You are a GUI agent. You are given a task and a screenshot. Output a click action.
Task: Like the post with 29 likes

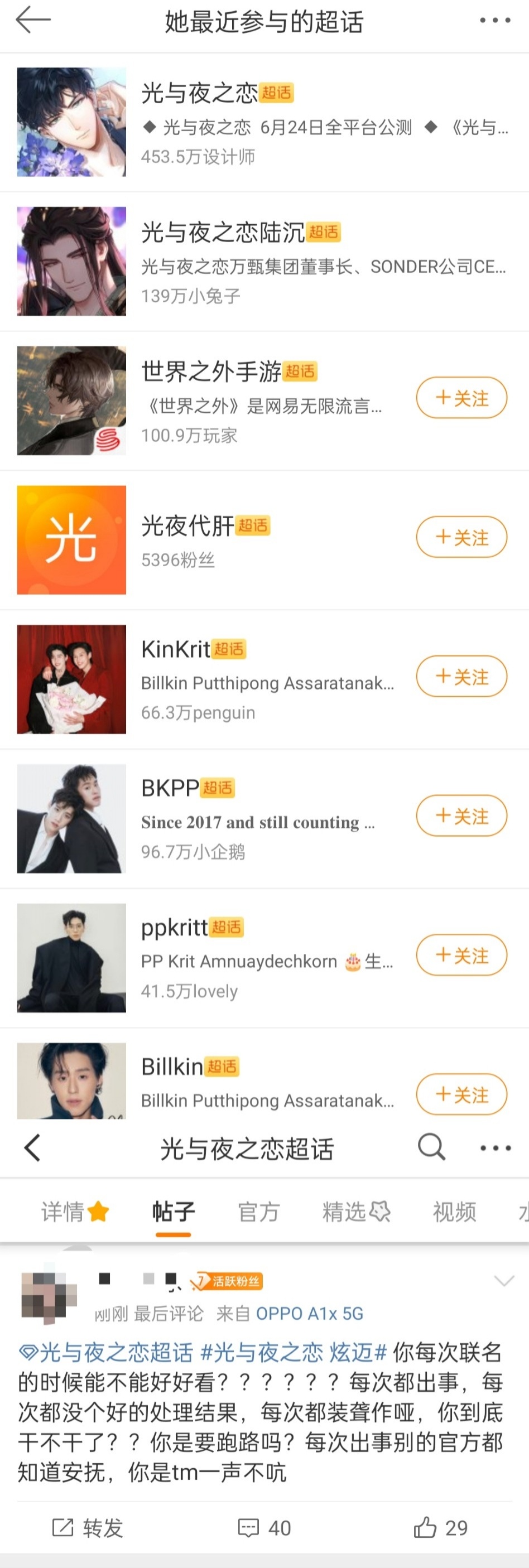(x=441, y=1527)
